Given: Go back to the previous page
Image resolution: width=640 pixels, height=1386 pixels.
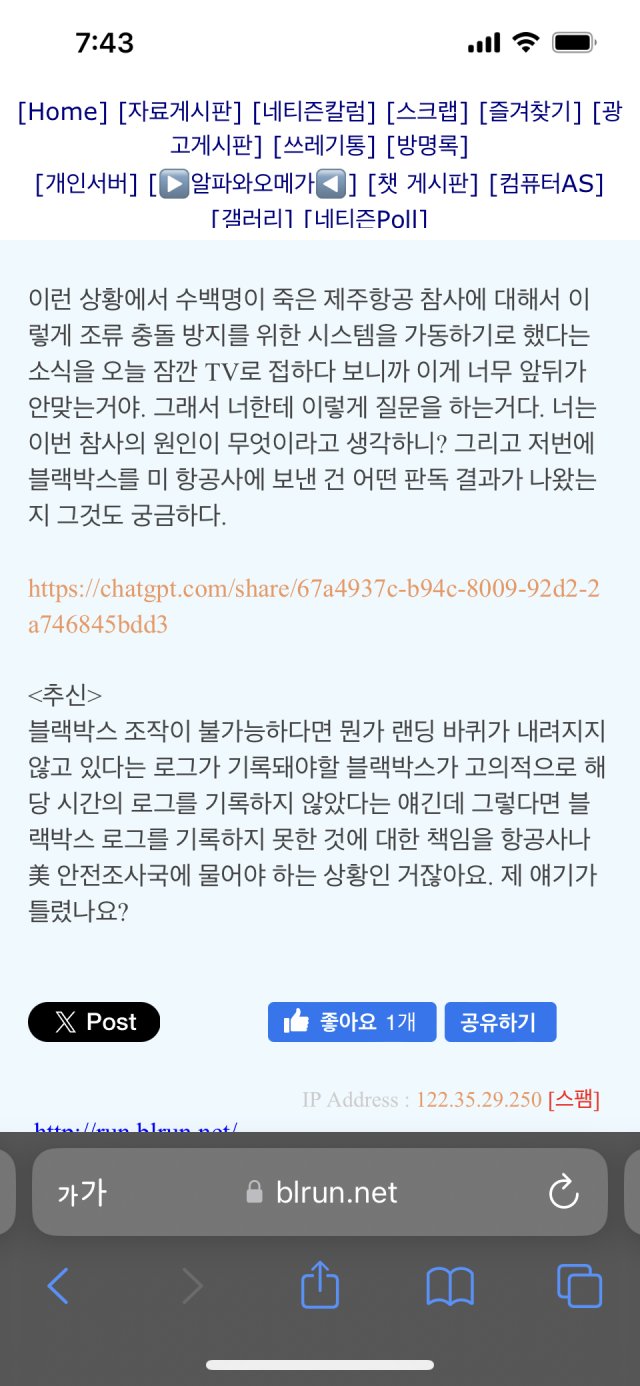Looking at the screenshot, I should [x=58, y=1286].
